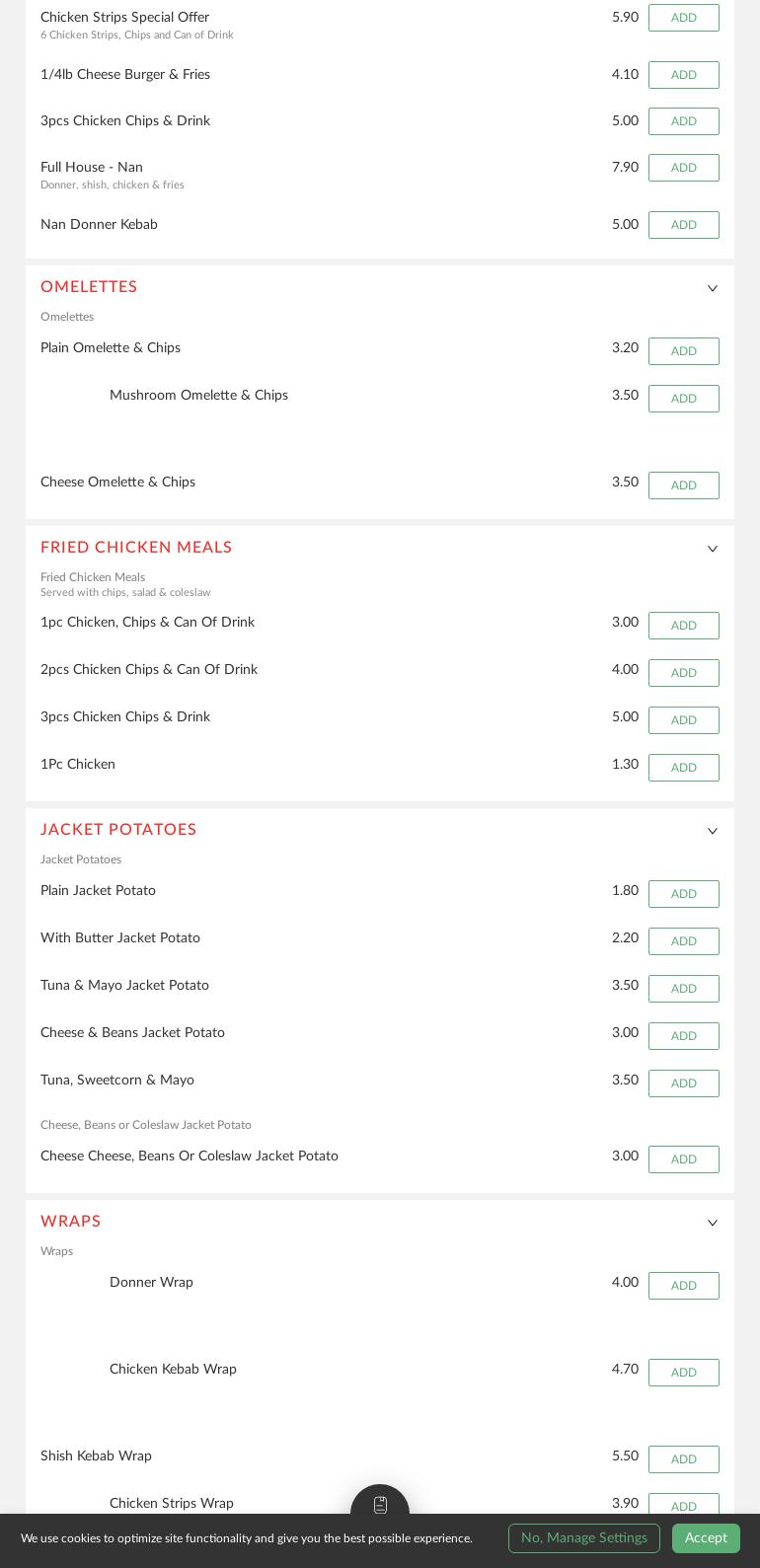Add 1pc Chicken, Chips & Can Of Drink

(684, 626)
